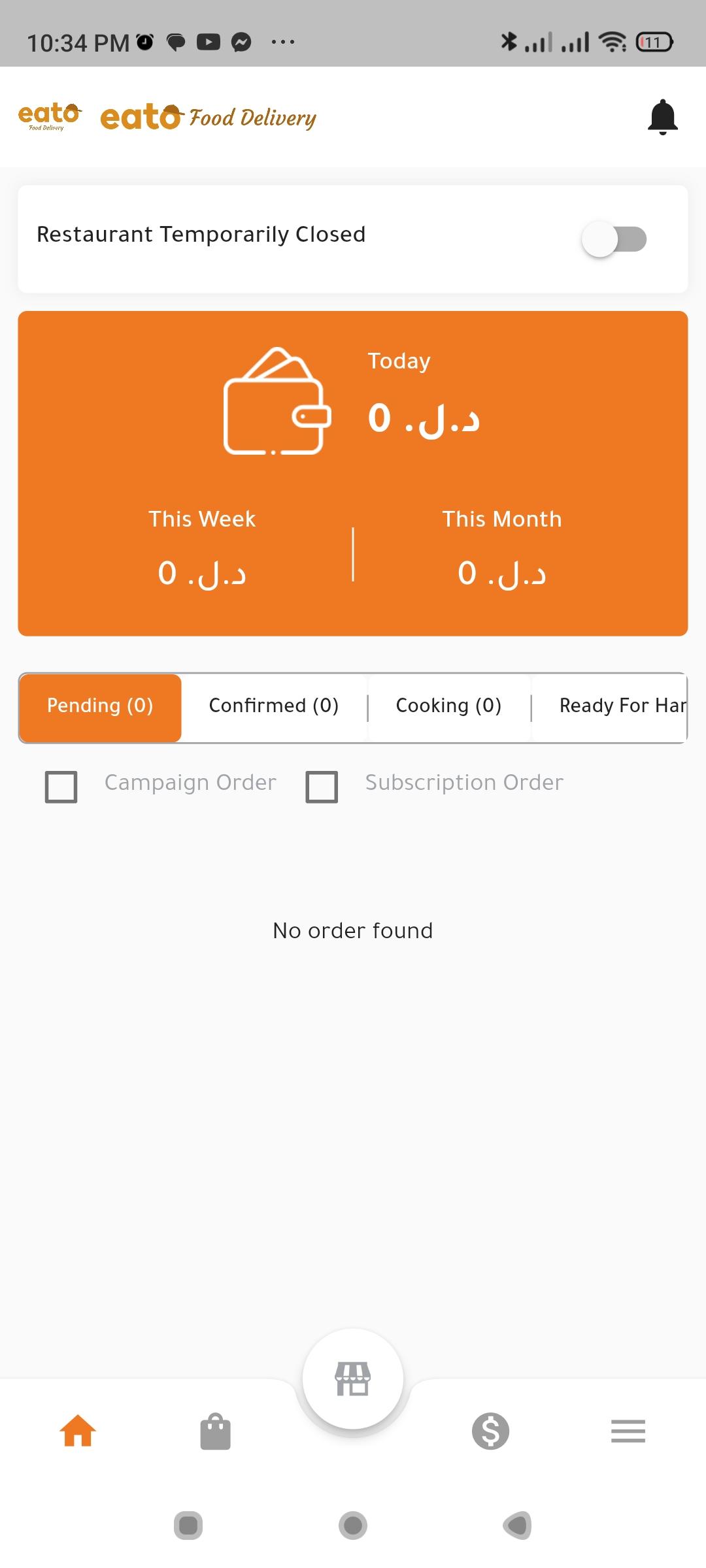Toggle Restaurant Temporarily Closed switch

pos(614,239)
